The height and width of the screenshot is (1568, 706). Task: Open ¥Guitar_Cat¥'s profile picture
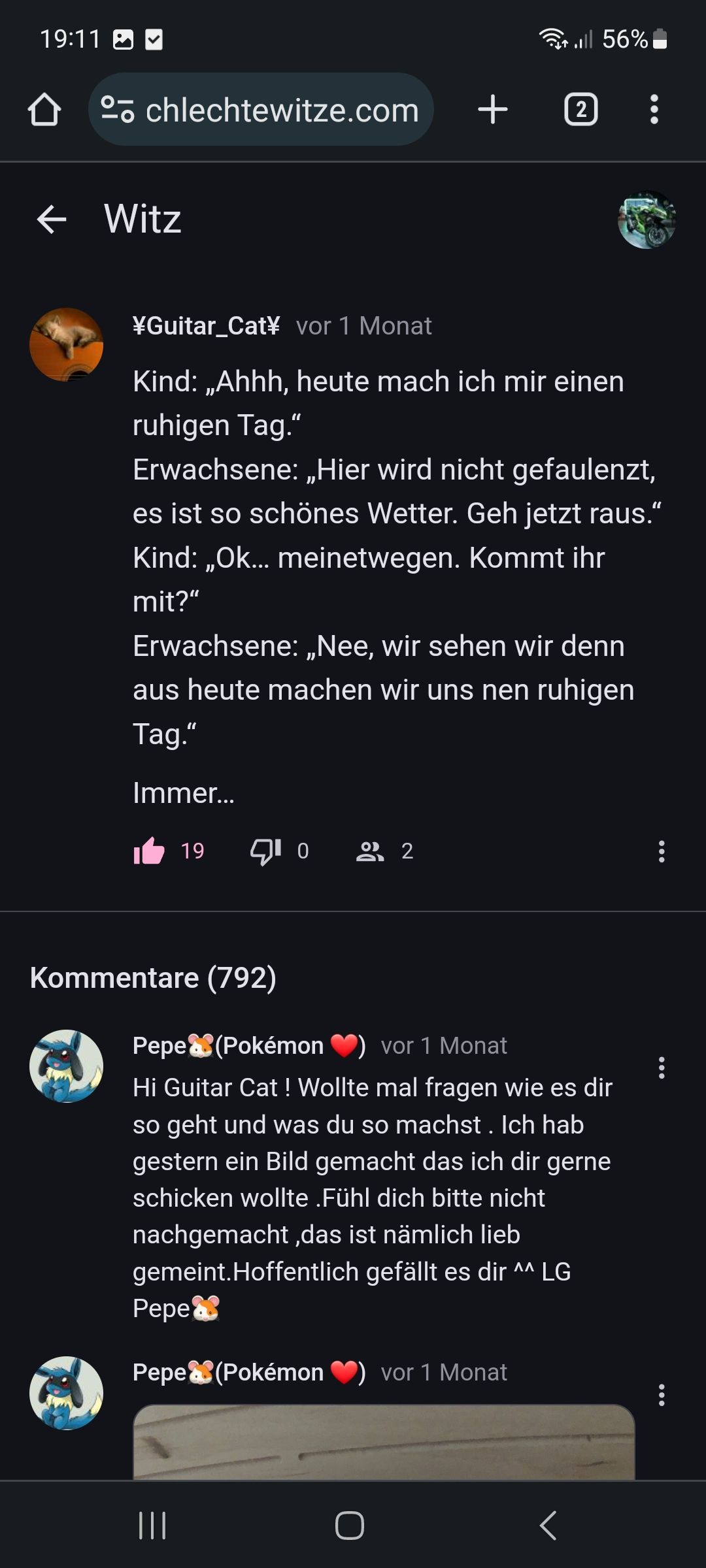point(66,344)
